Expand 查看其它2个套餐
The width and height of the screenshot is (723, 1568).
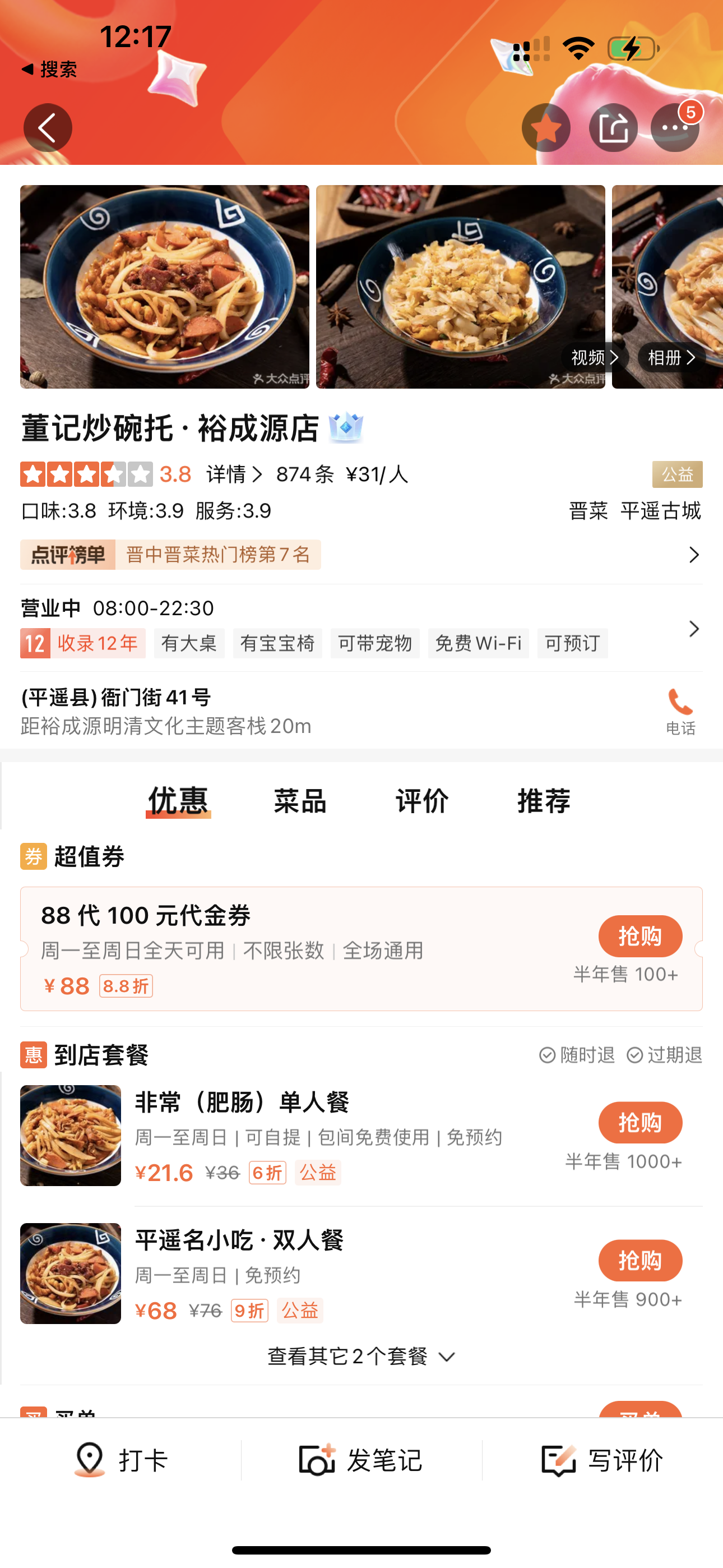point(361,1356)
